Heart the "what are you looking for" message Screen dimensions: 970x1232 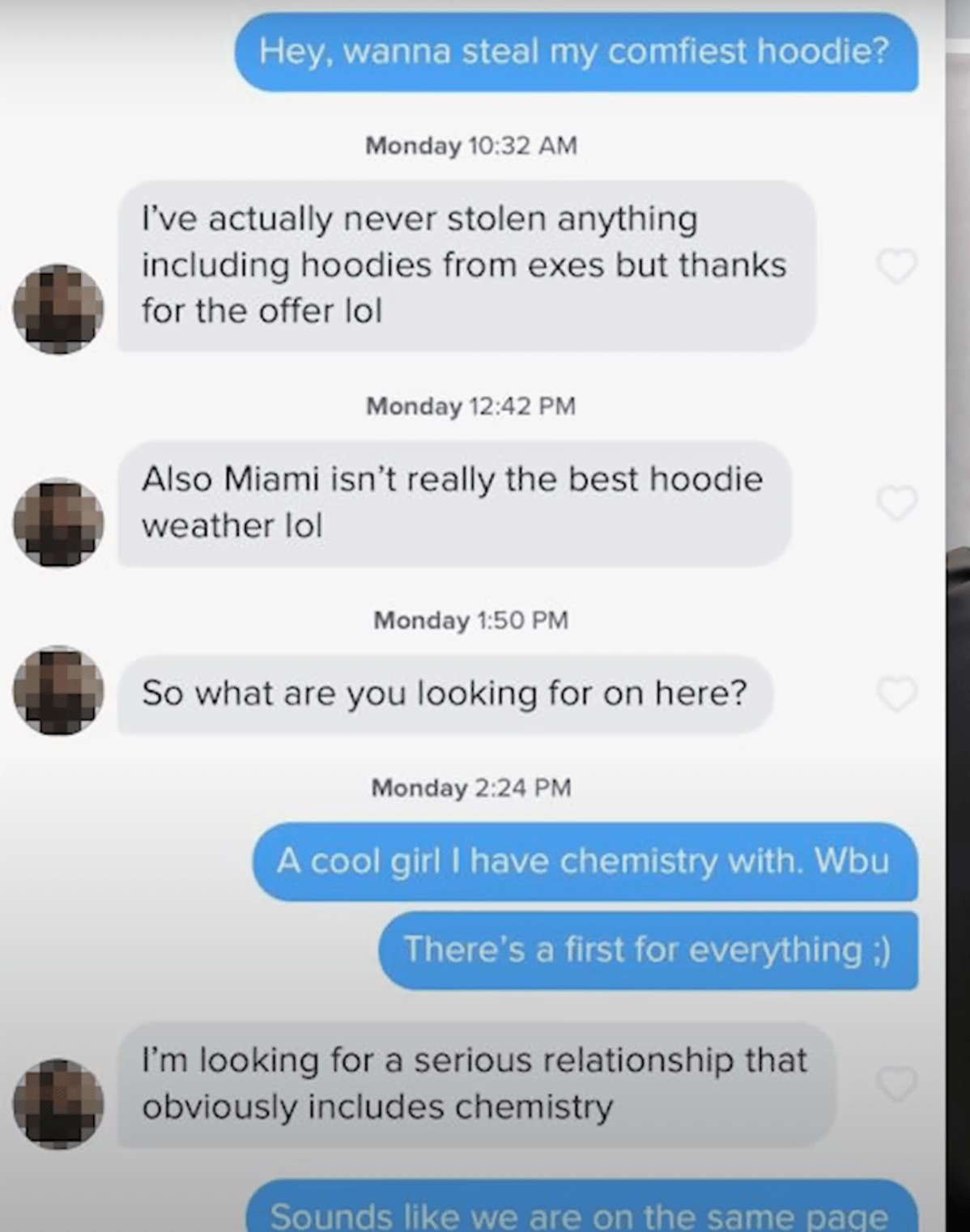coord(897,694)
